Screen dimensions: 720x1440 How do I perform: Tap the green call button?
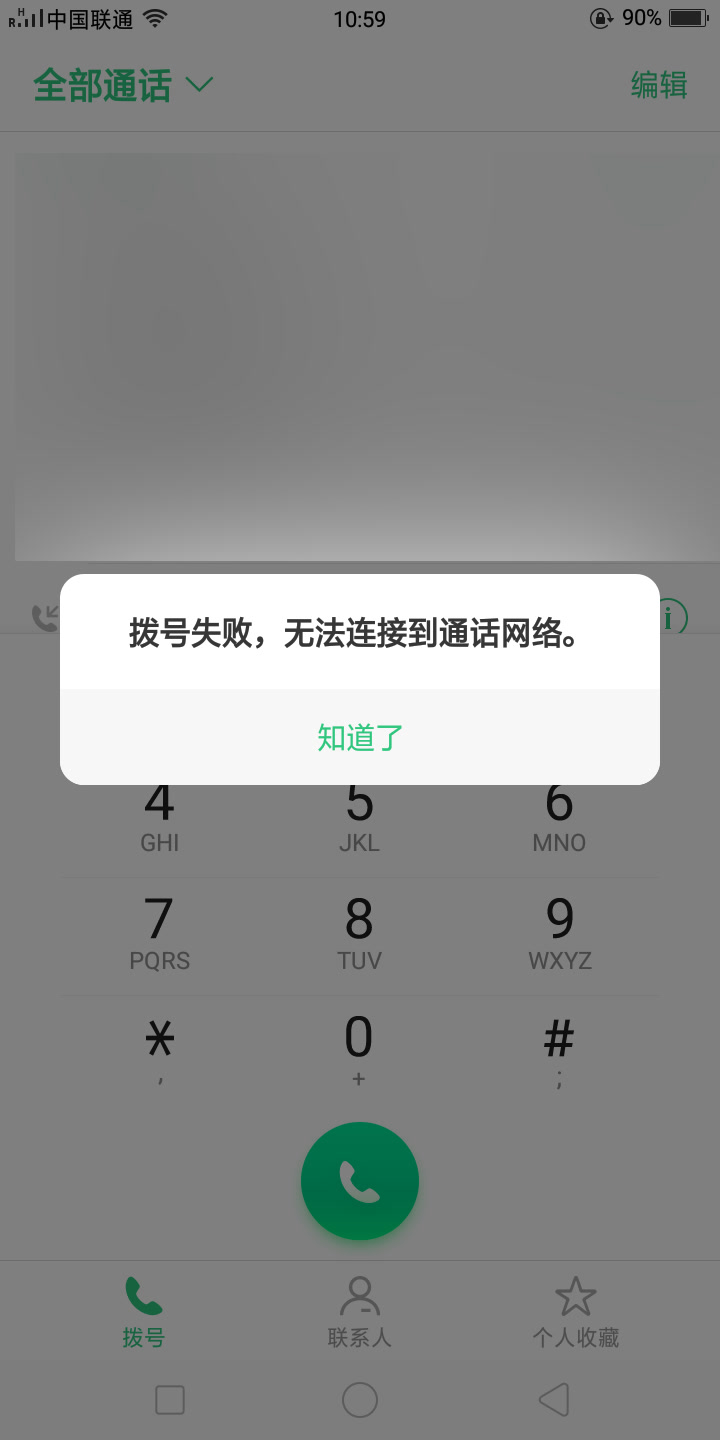click(x=360, y=1181)
